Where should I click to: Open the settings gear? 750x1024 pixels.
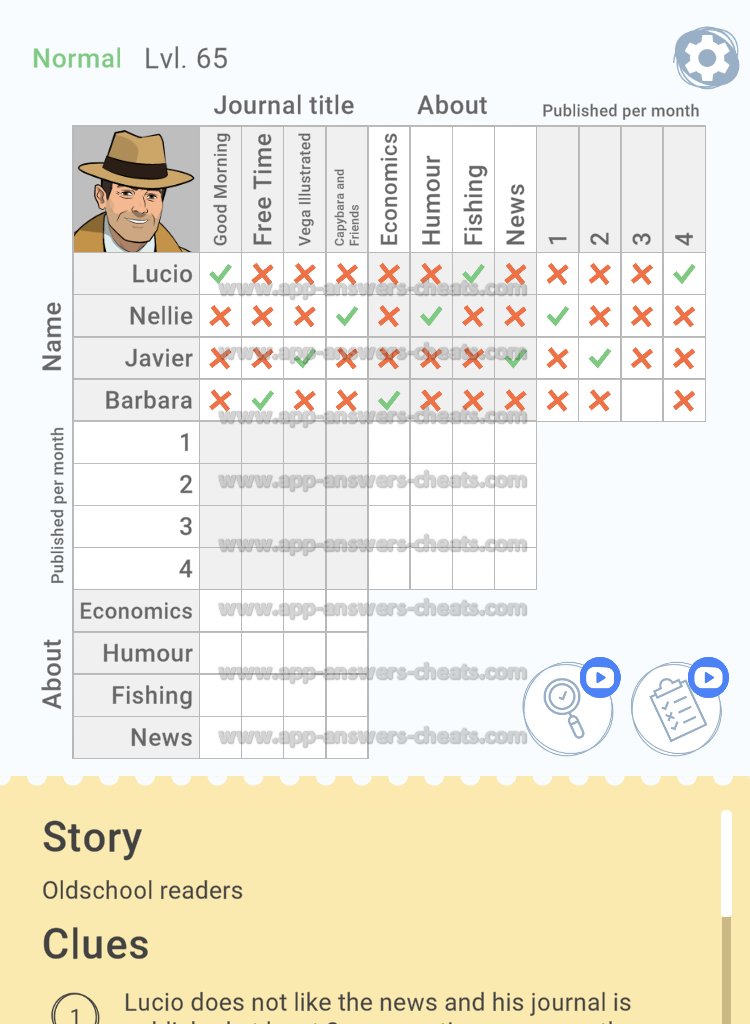click(706, 59)
